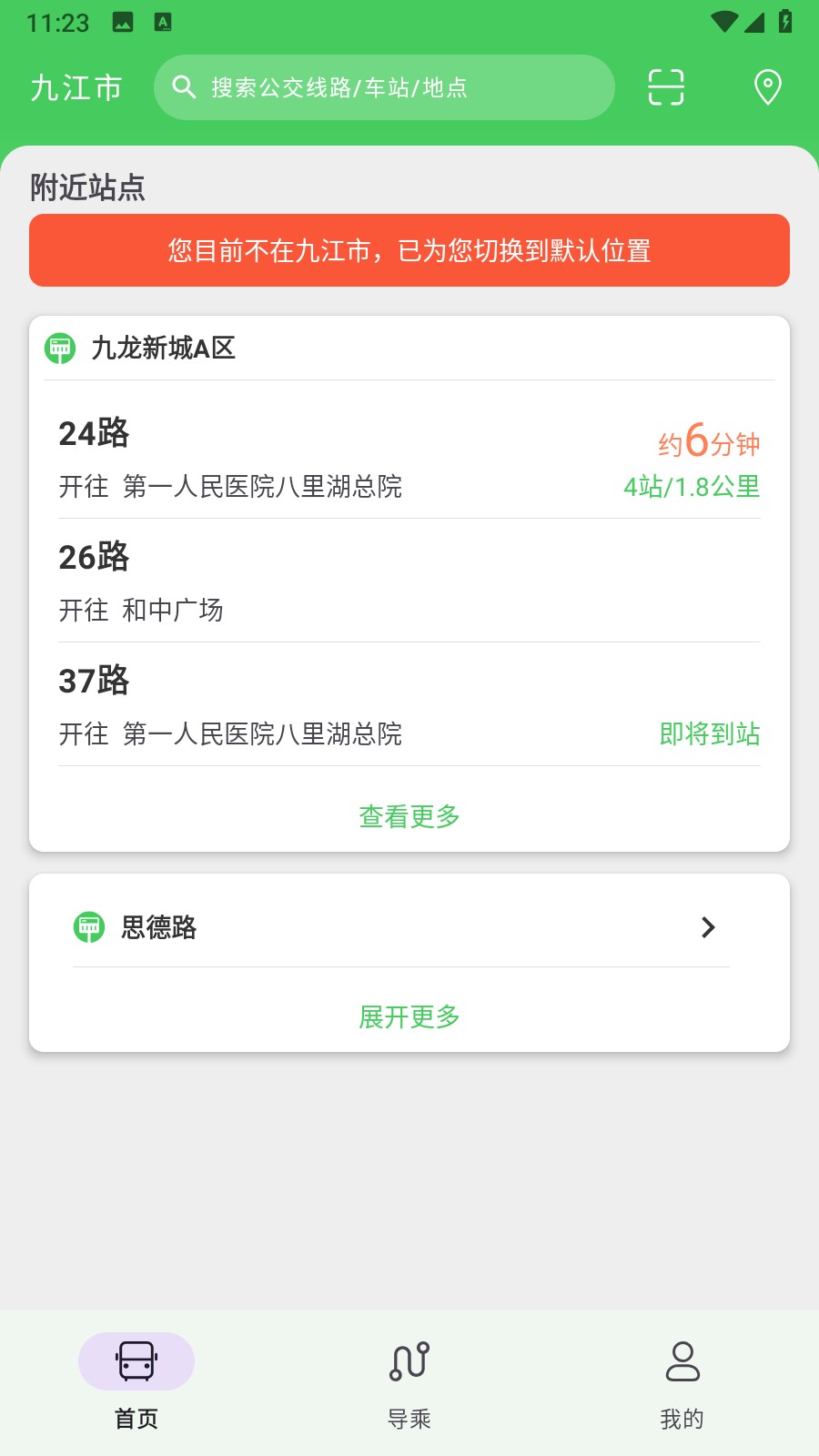
Task: Tap 查看更多 to see more routes
Action: 409,816
